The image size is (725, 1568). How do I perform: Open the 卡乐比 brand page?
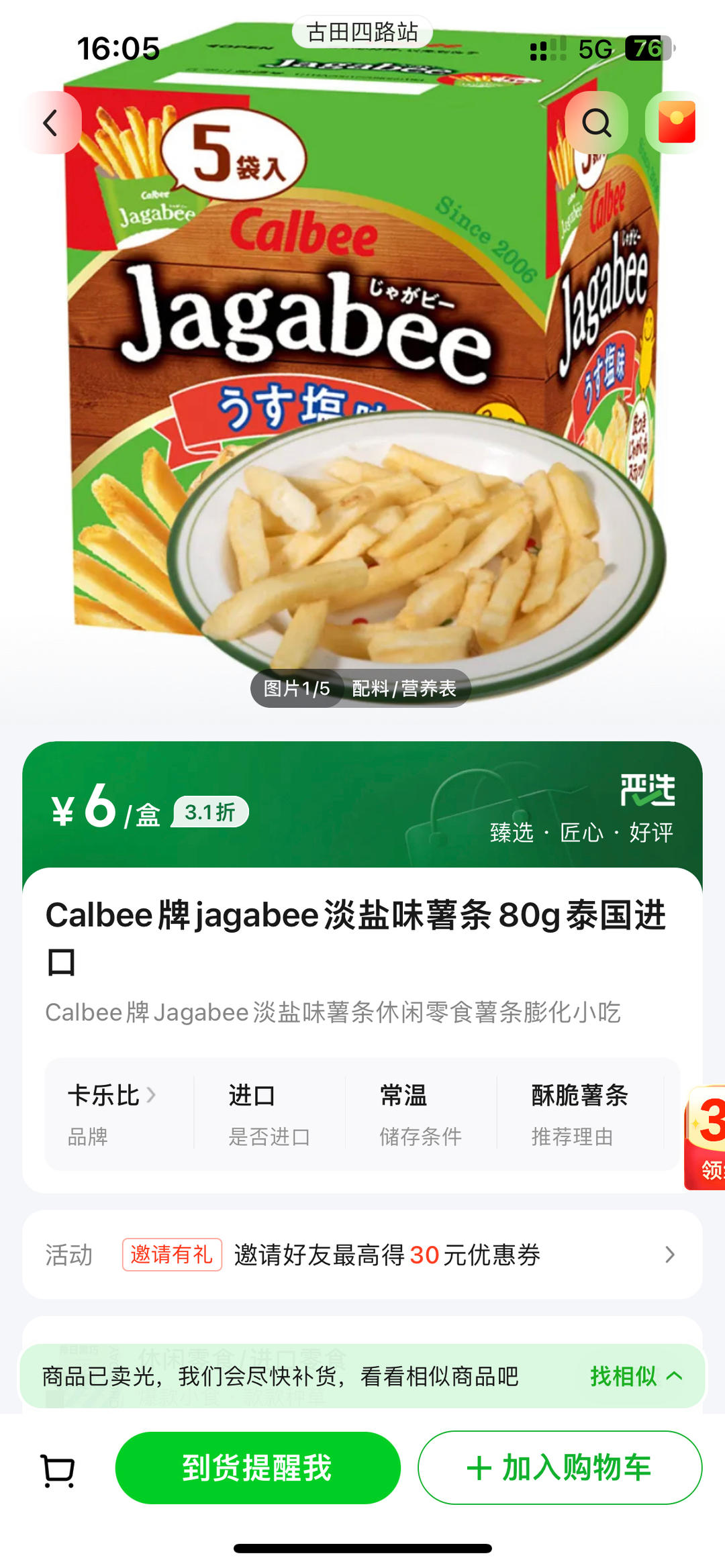click(111, 1096)
